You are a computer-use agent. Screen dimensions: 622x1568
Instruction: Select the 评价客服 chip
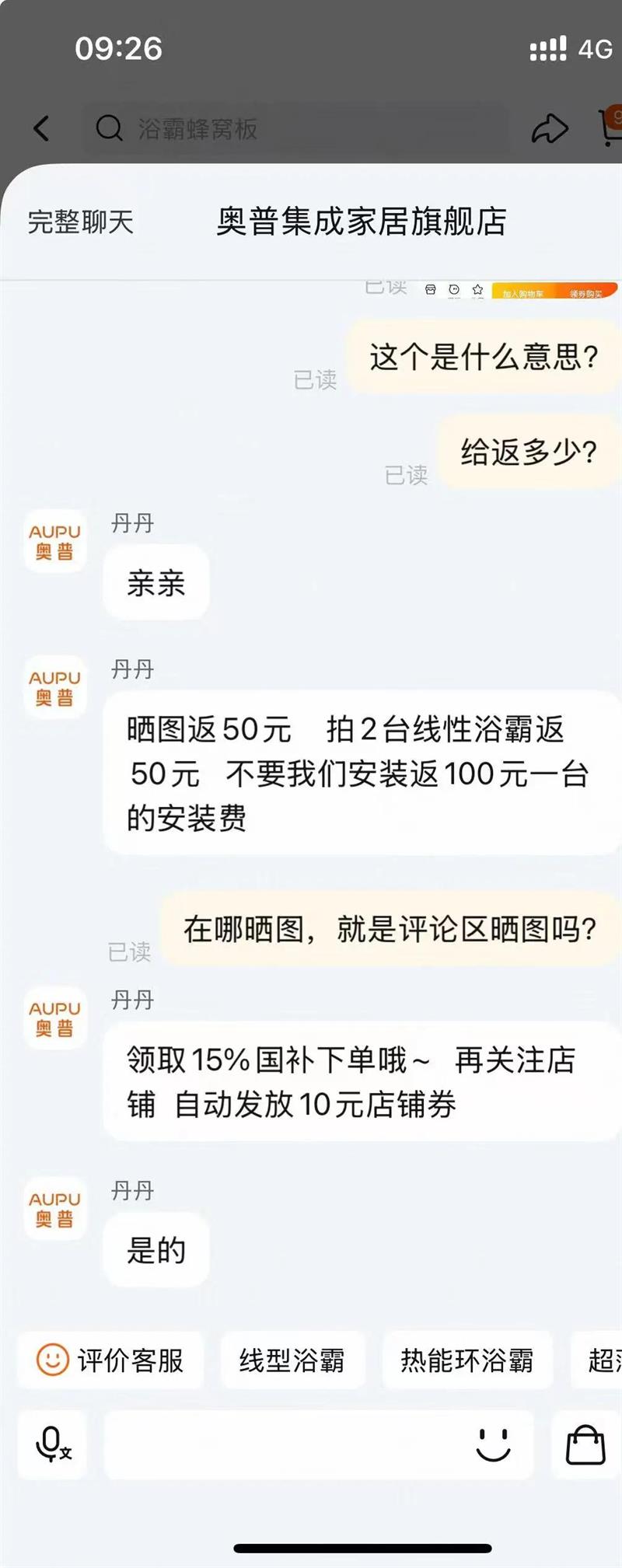110,1360
